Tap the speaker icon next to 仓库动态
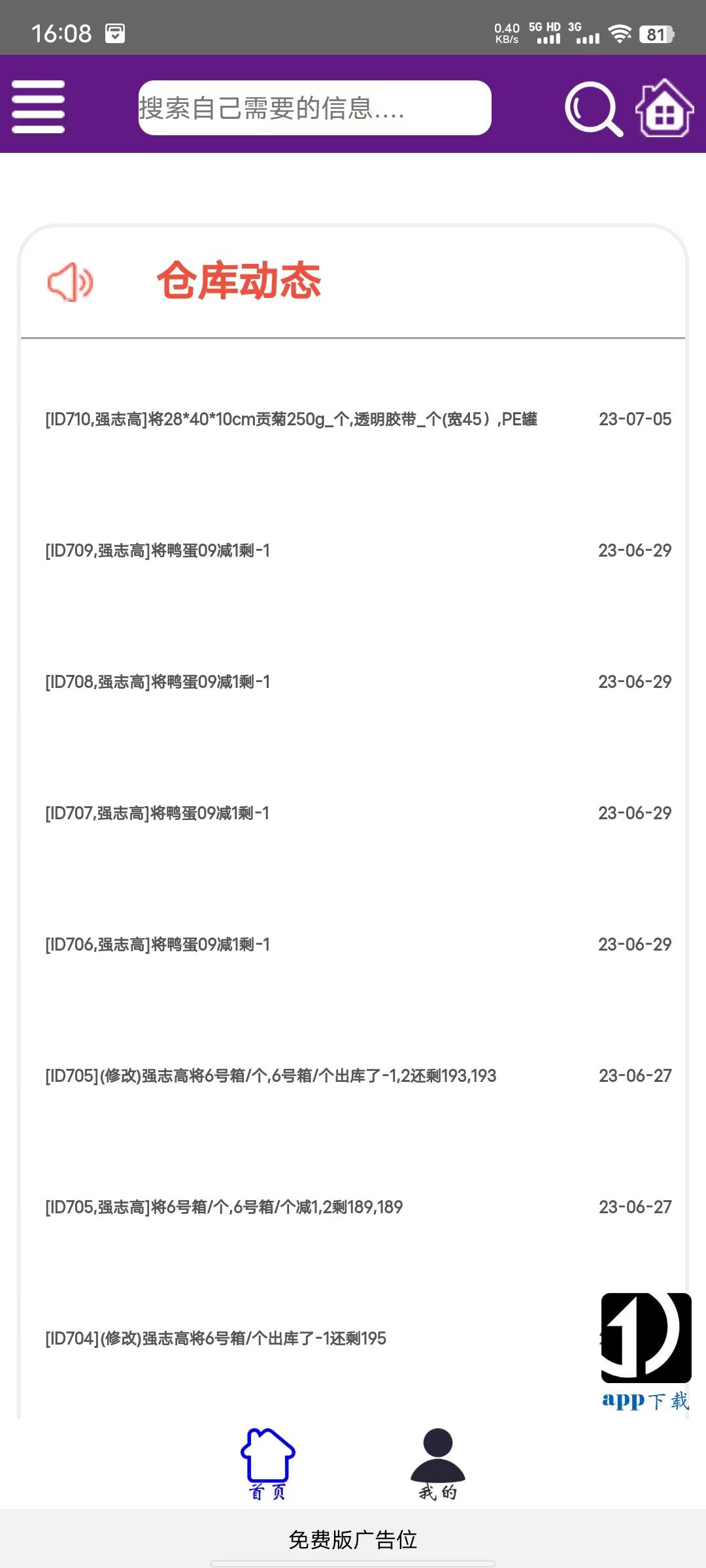706x1568 pixels. click(70, 282)
